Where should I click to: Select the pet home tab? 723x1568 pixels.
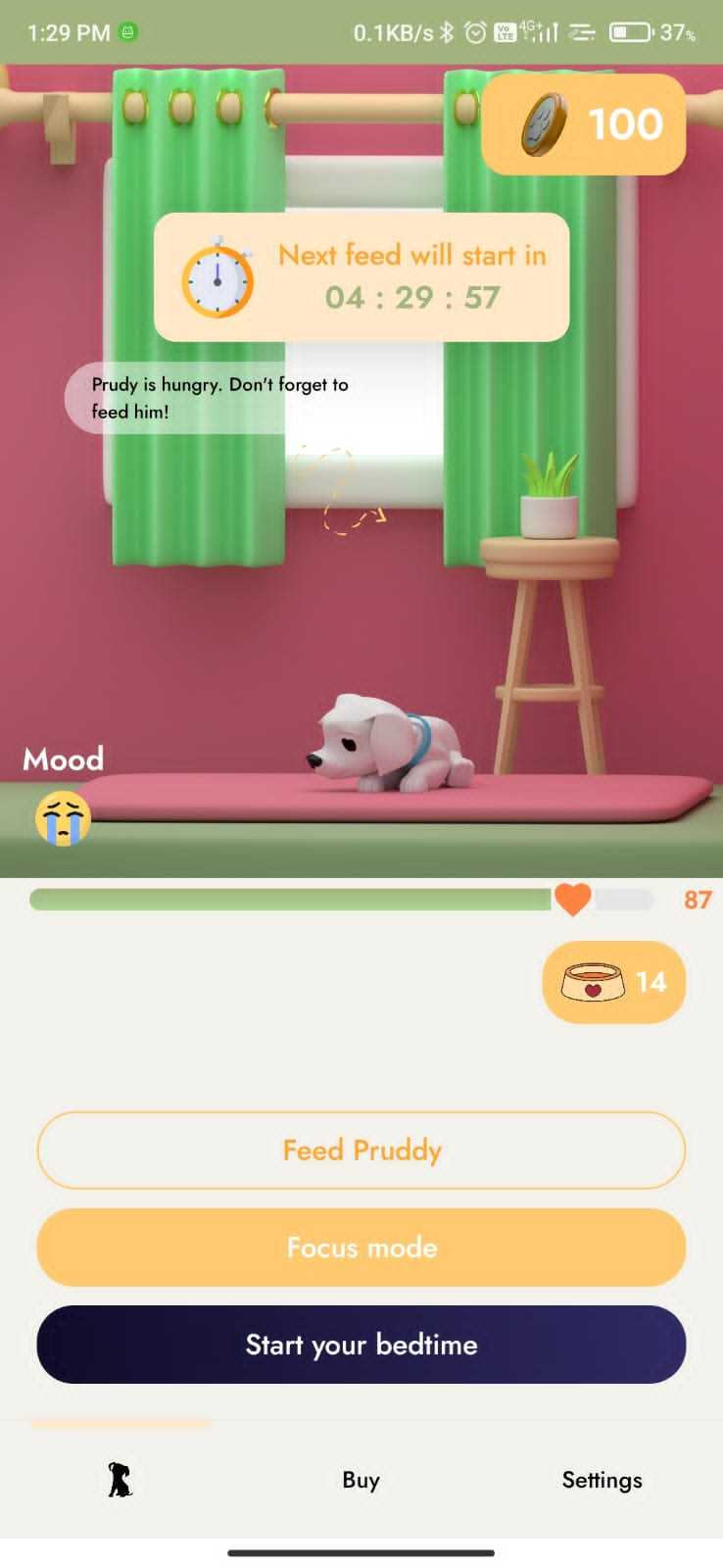pos(120,1480)
